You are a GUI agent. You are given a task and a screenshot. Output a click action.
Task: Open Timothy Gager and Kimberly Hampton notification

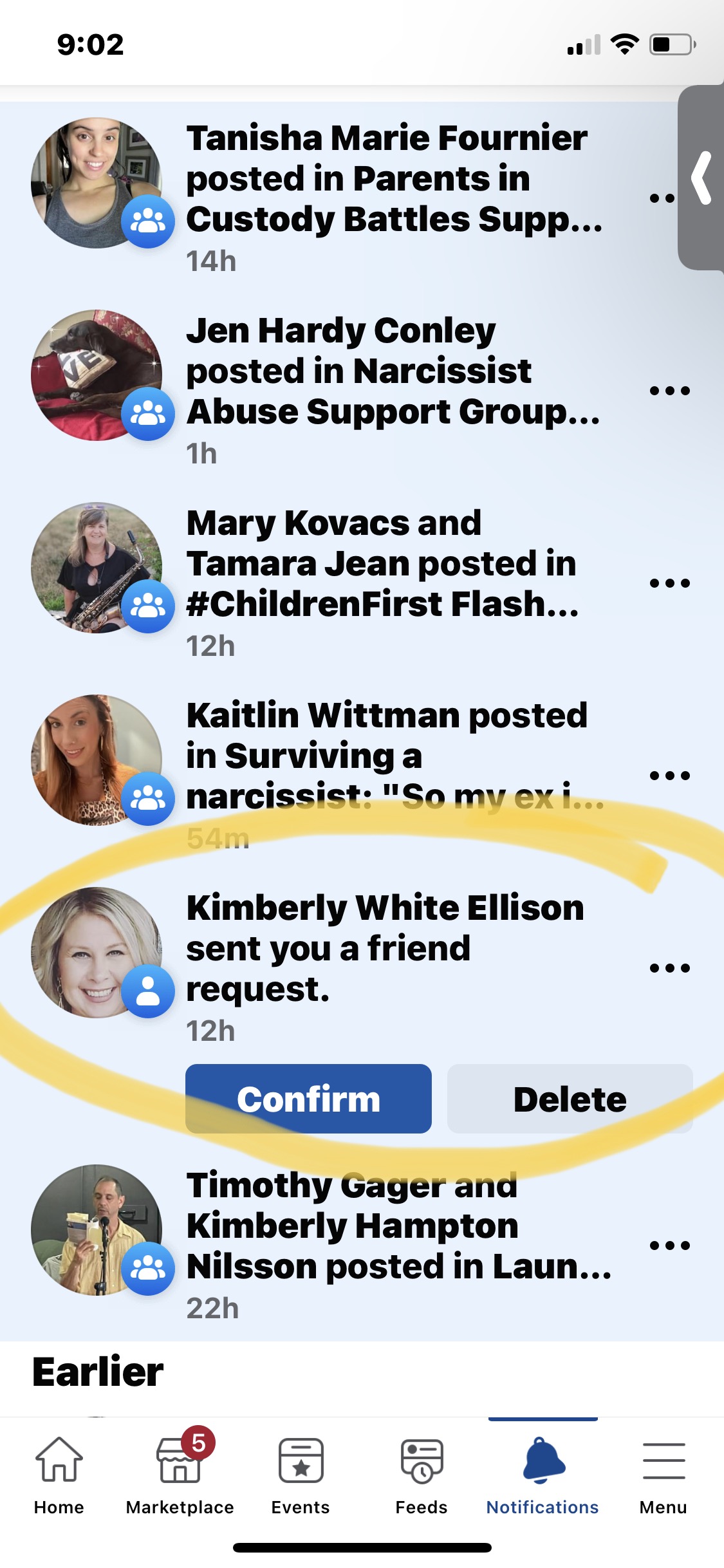(x=362, y=1245)
